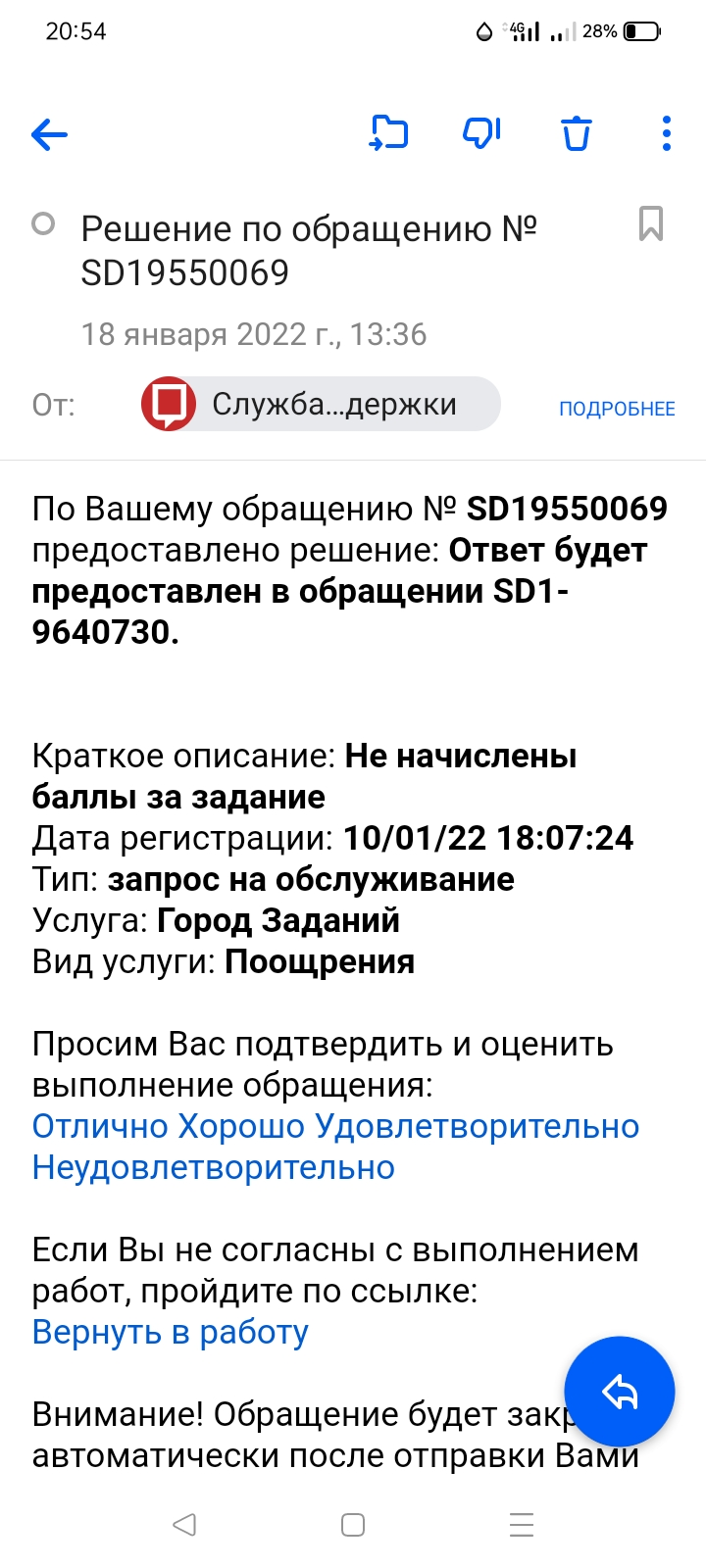
Task: Open the sender chip Служба...держки
Action: (321, 404)
